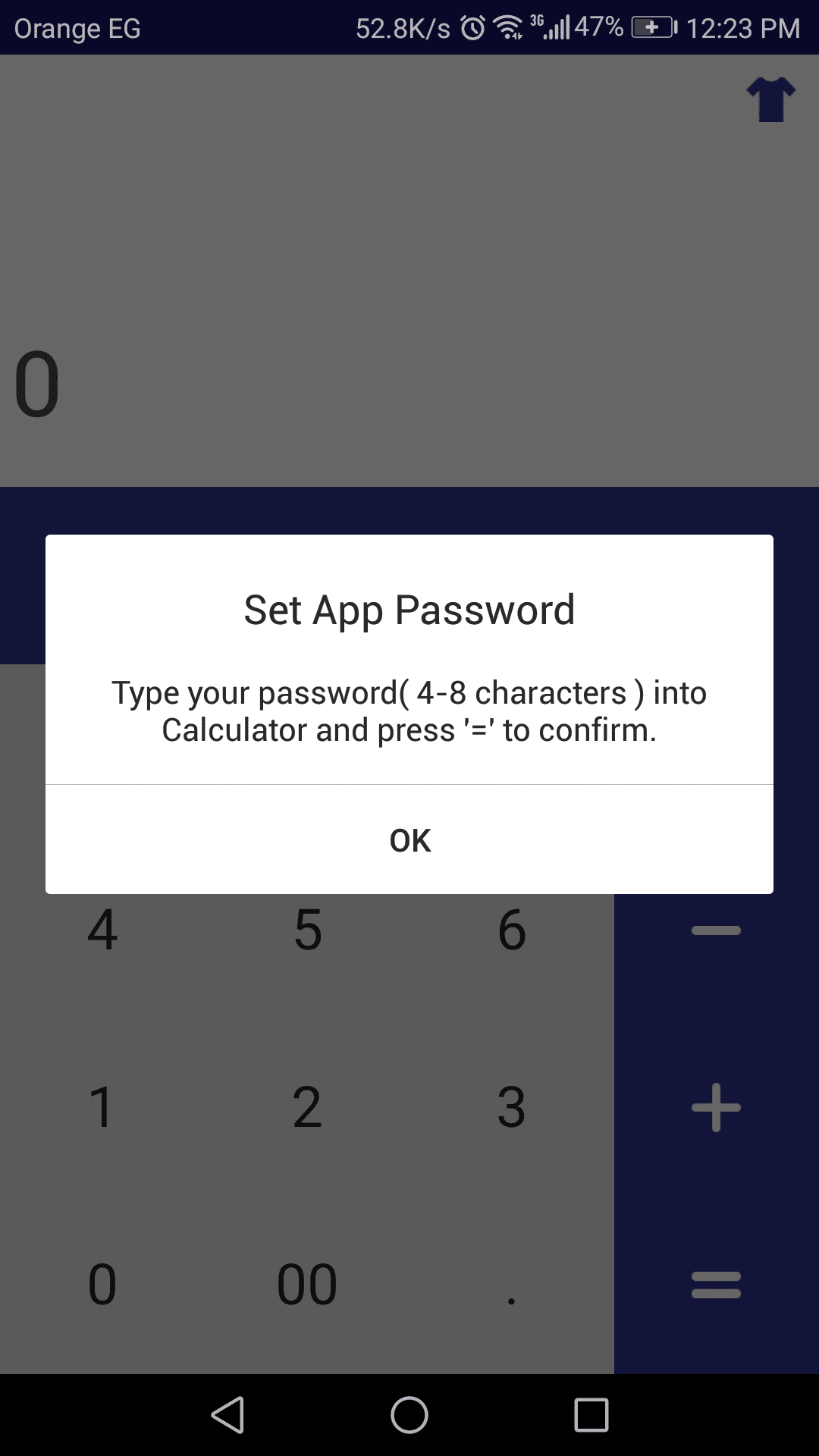Open the theme shirt icon
Screen dimensions: 819x1456
[770, 99]
